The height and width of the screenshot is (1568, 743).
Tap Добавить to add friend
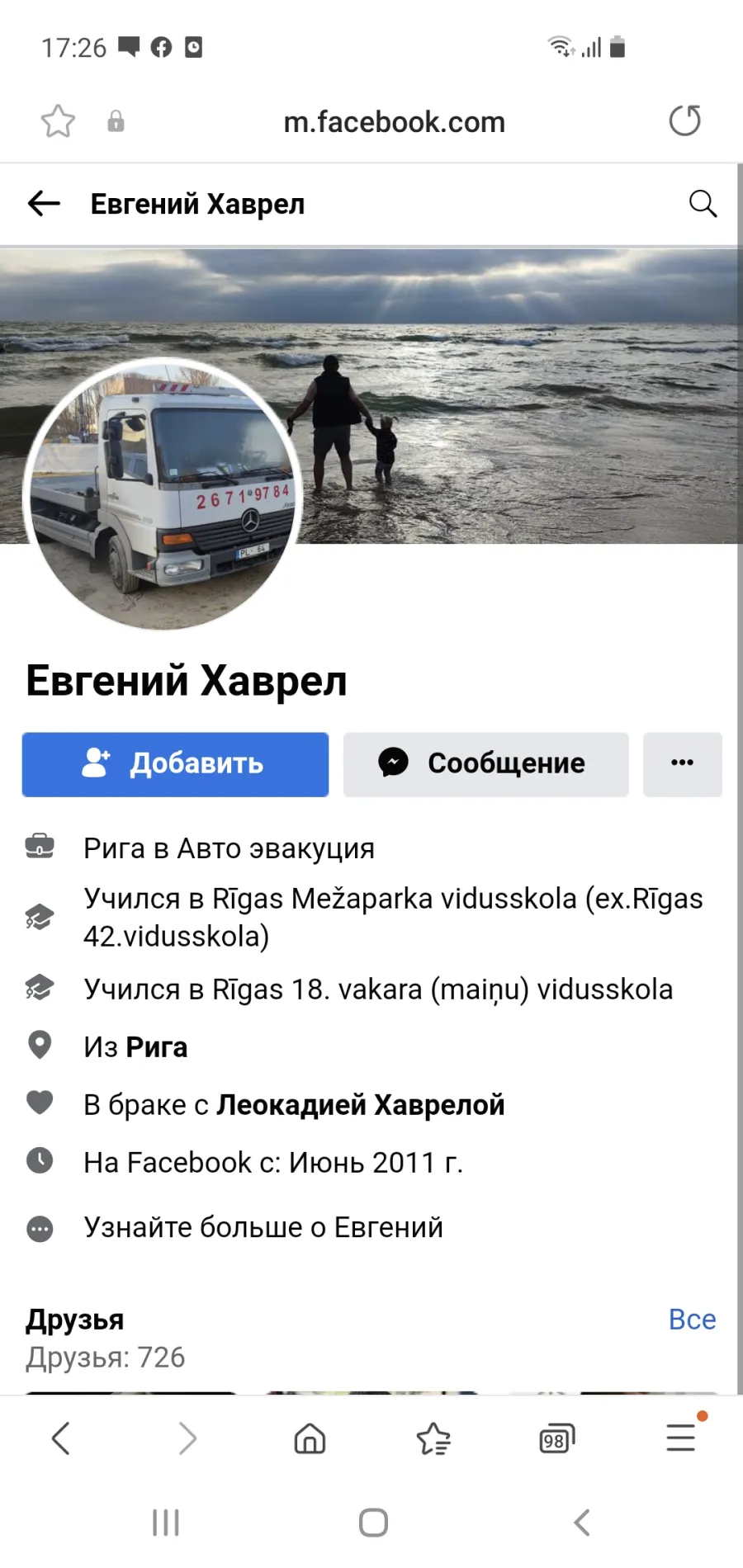(x=175, y=764)
